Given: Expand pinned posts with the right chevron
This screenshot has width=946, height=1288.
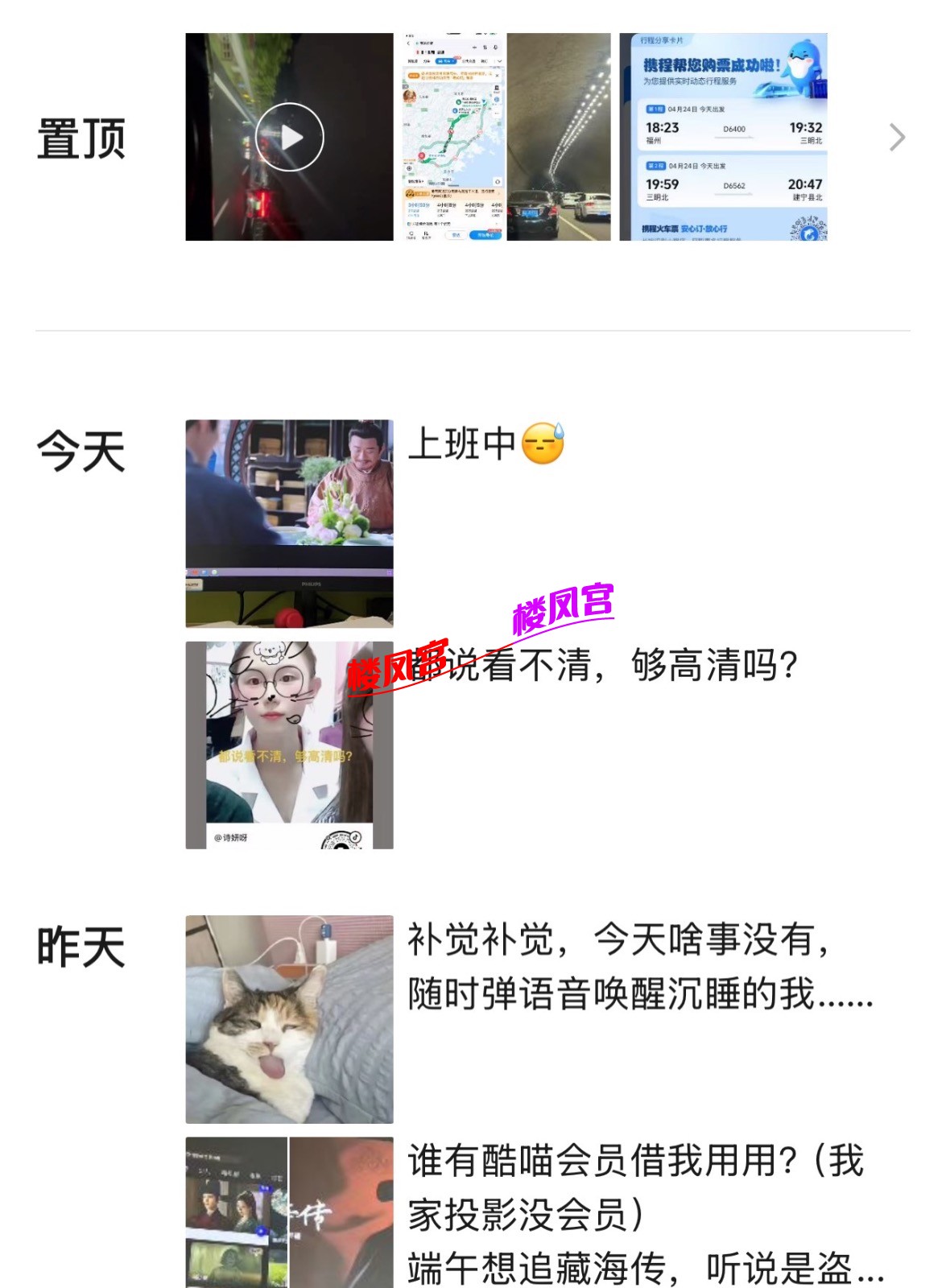Looking at the screenshot, I should click(897, 138).
